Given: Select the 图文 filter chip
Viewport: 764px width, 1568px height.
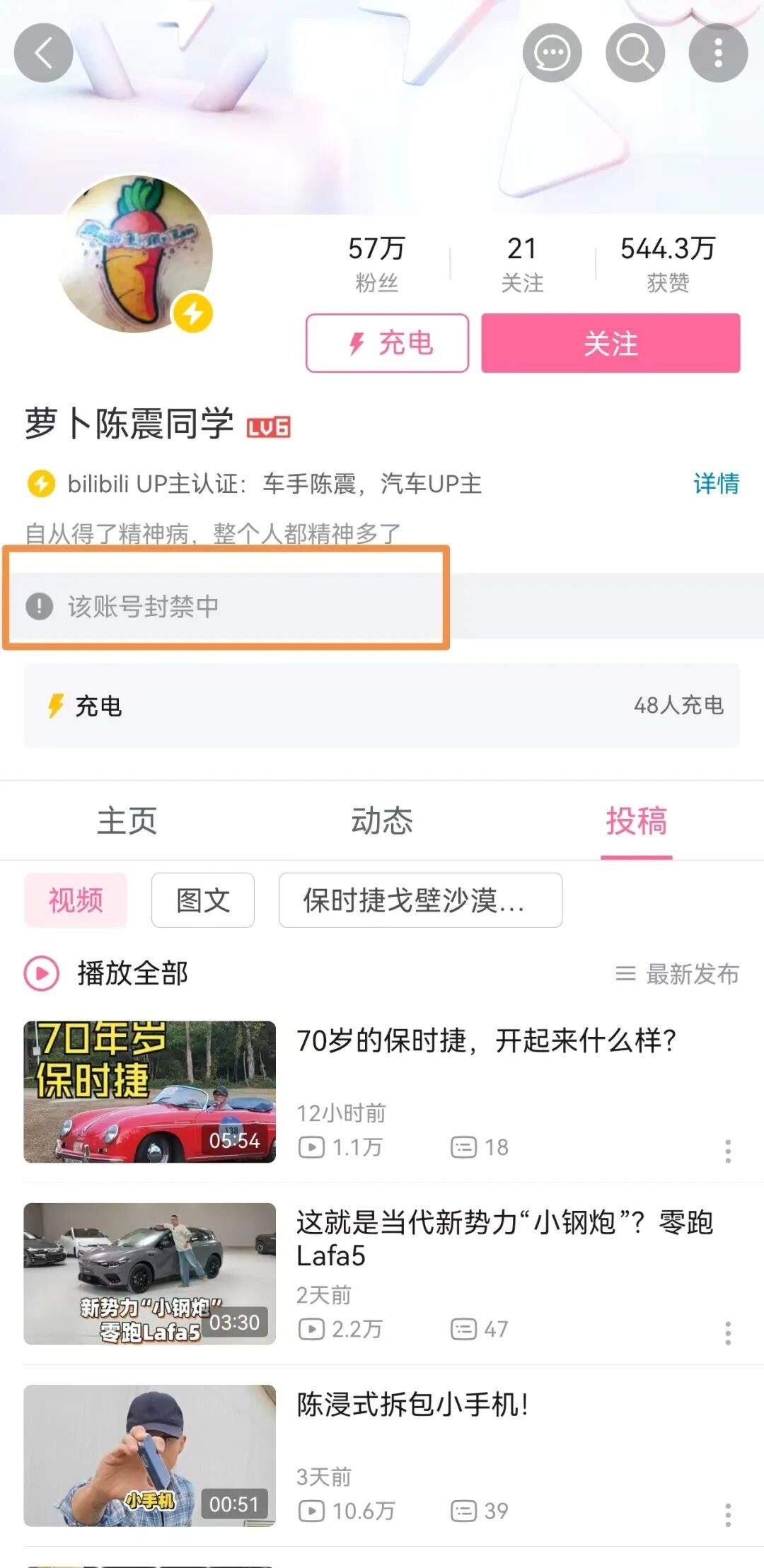Looking at the screenshot, I should coord(204,899).
